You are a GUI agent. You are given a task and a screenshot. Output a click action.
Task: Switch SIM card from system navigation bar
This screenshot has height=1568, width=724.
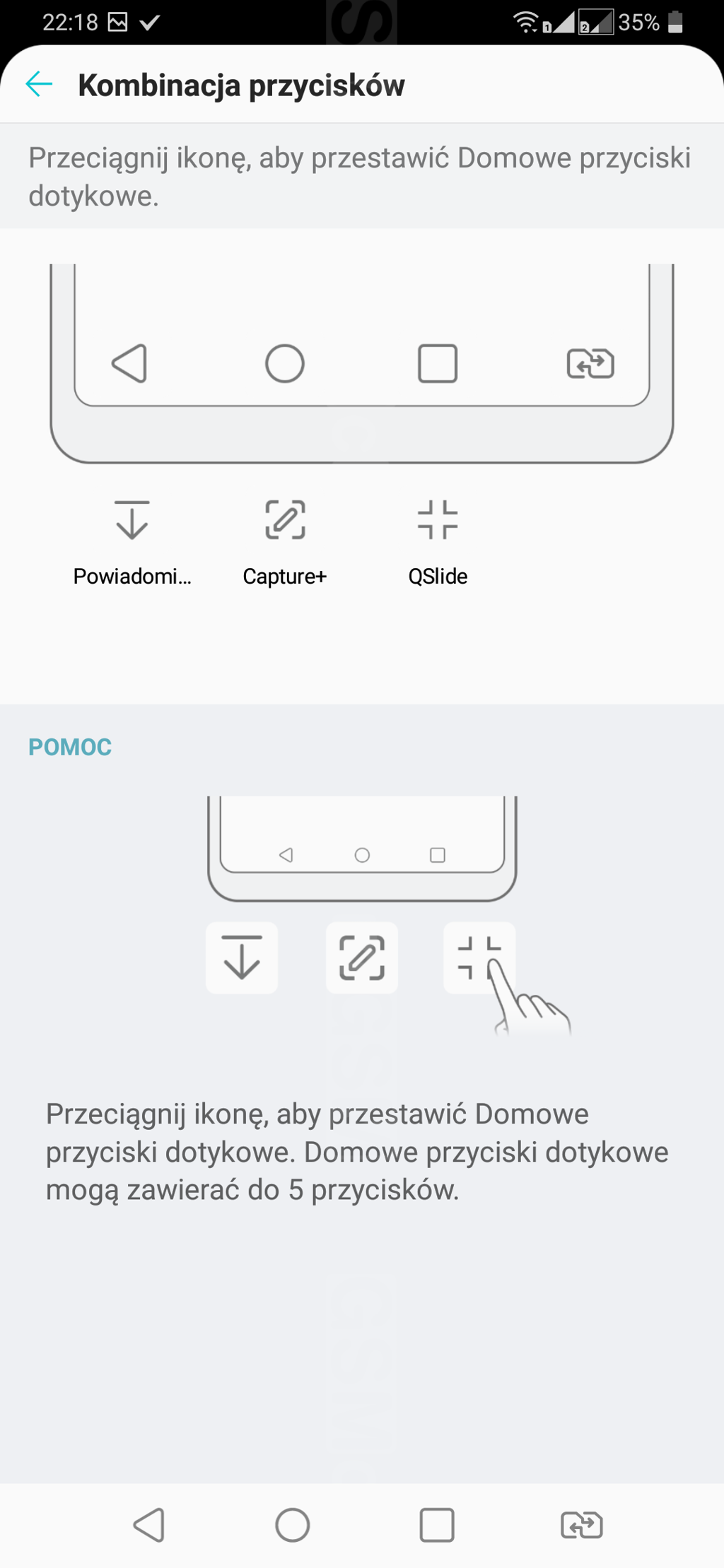(581, 1525)
